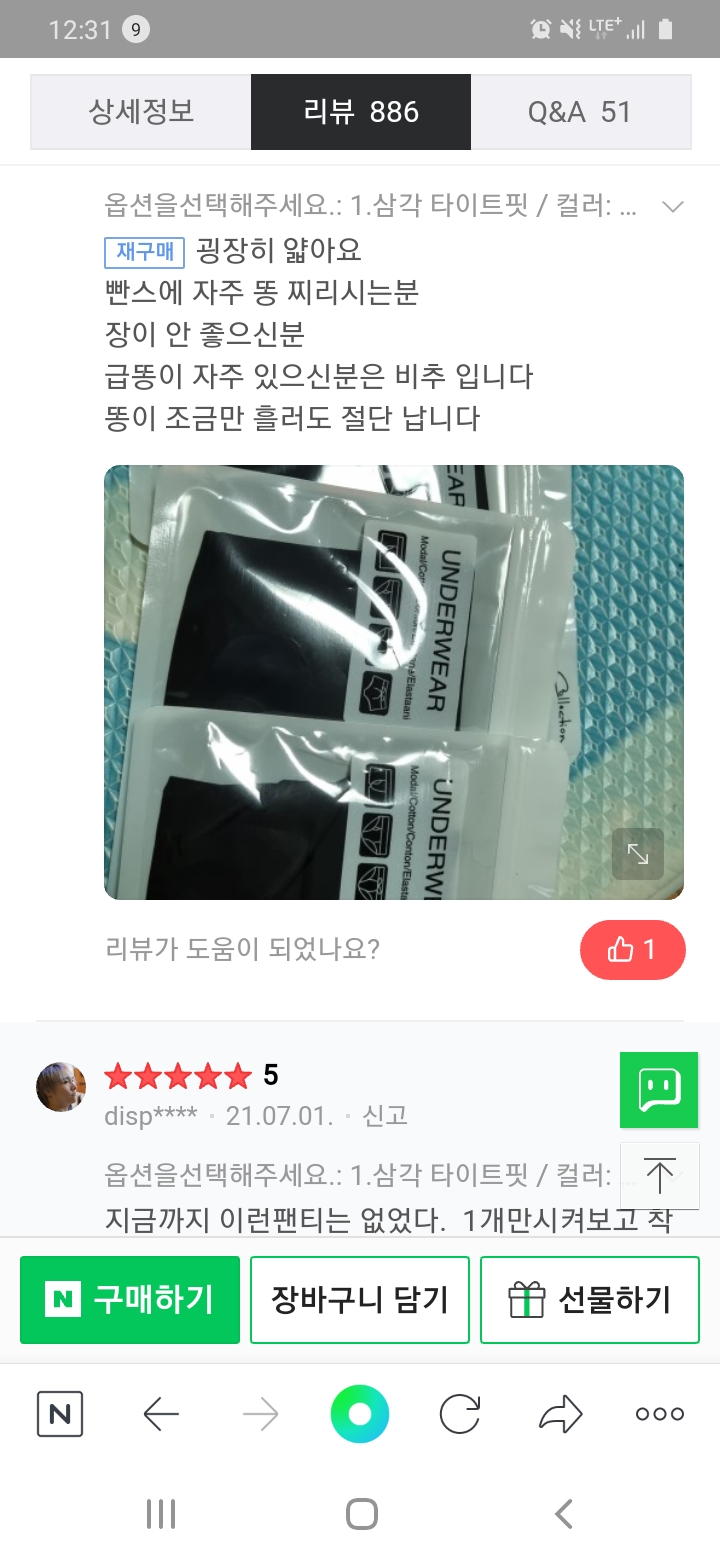
Task: Tap the green circle search button
Action: point(360,1414)
